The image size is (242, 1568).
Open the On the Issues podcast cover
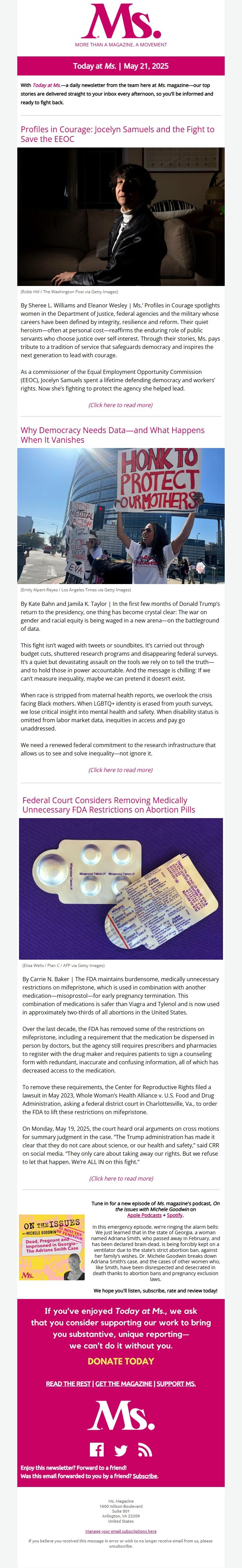coord(52,1247)
